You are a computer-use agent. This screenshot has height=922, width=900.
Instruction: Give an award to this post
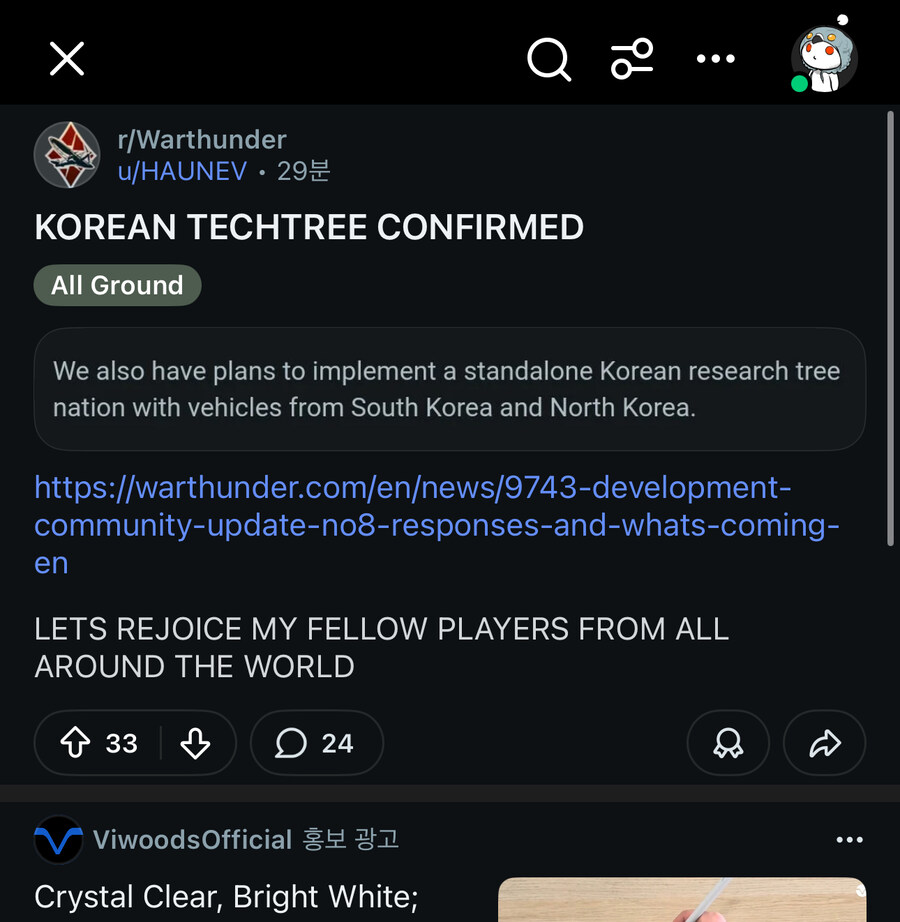(727, 743)
